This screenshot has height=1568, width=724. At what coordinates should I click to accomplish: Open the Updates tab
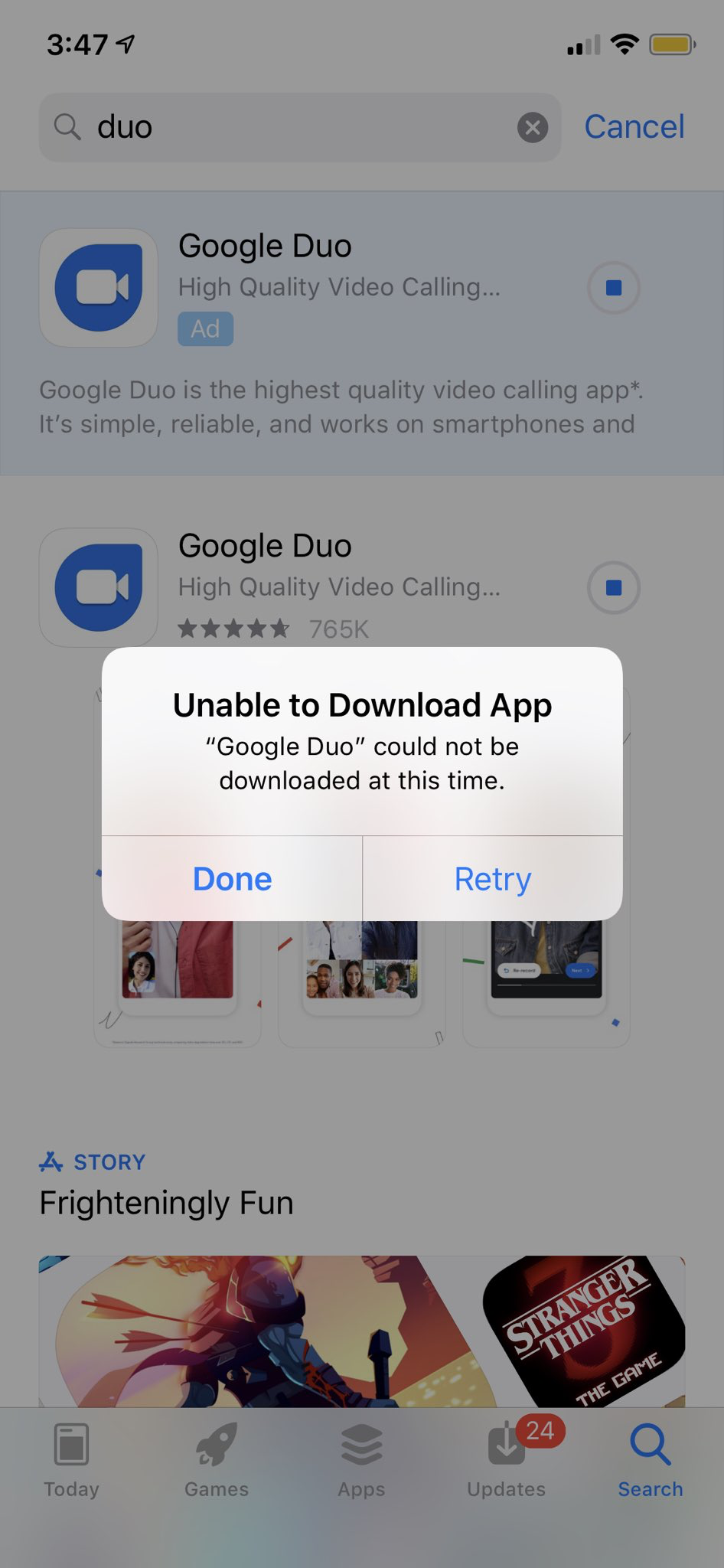tap(507, 1461)
